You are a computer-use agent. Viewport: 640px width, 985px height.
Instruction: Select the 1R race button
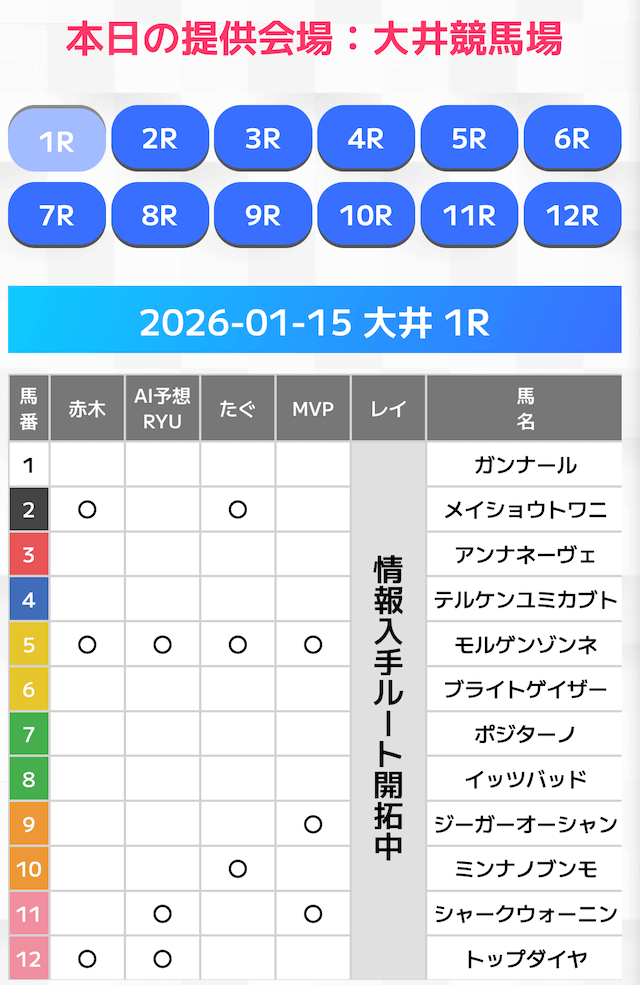tap(57, 139)
